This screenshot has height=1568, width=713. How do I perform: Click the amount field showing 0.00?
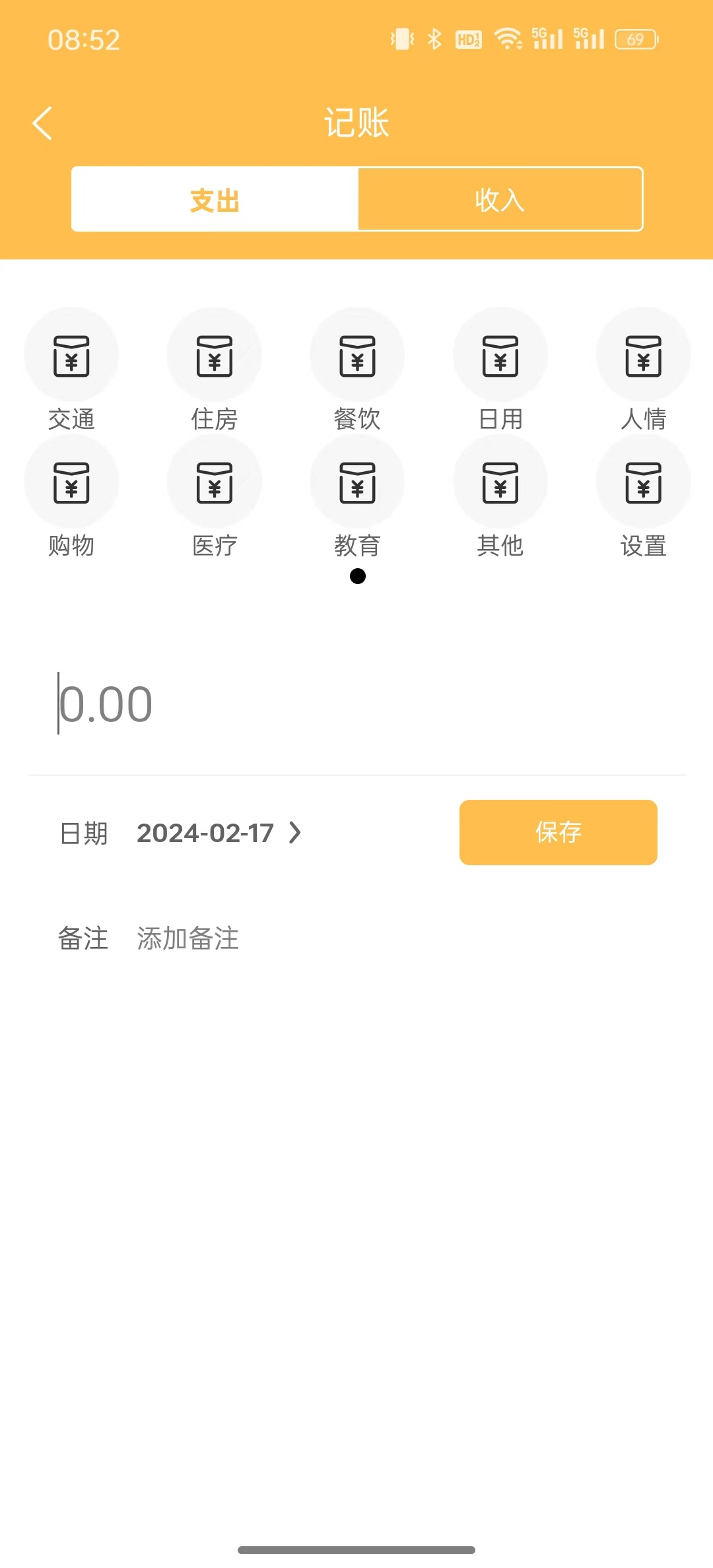click(x=106, y=703)
